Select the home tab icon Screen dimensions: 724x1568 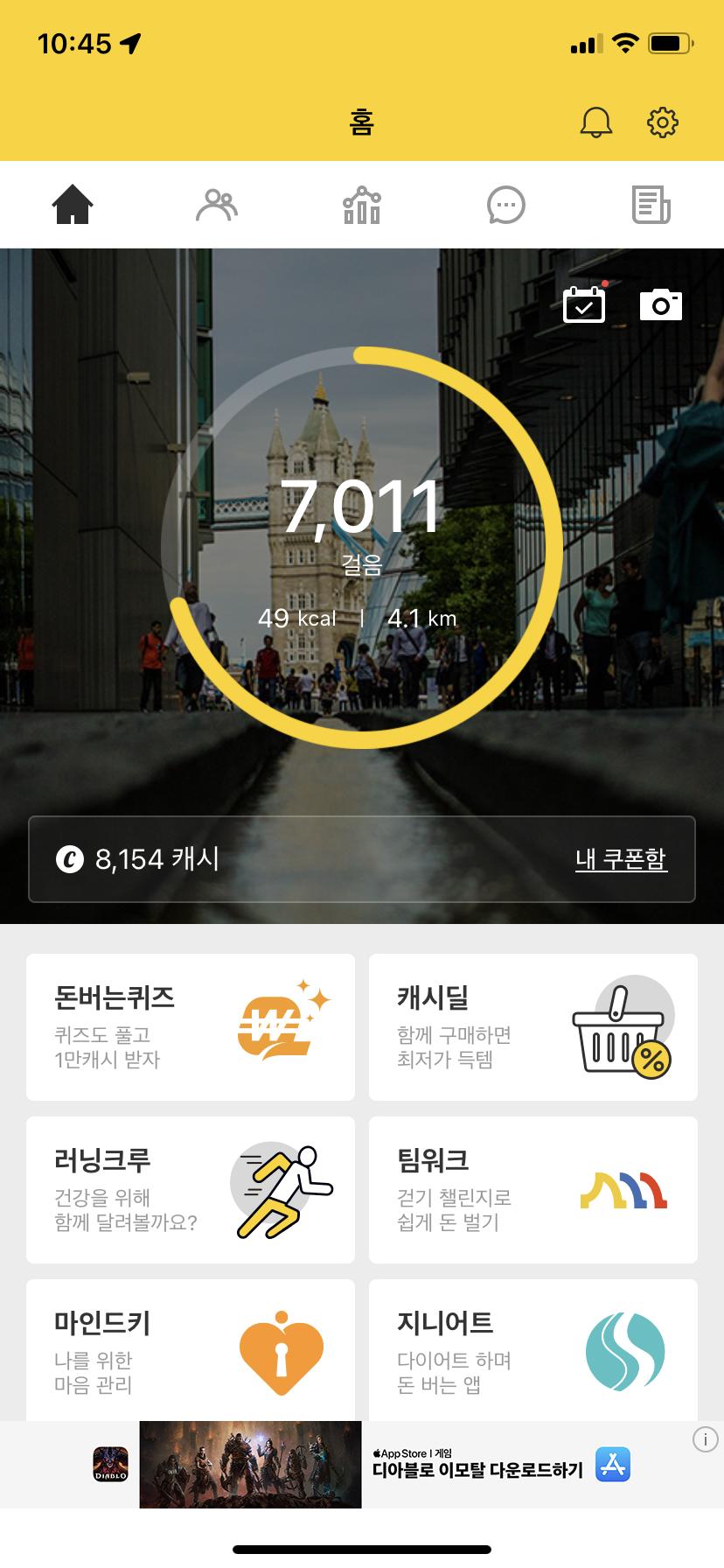[73, 206]
